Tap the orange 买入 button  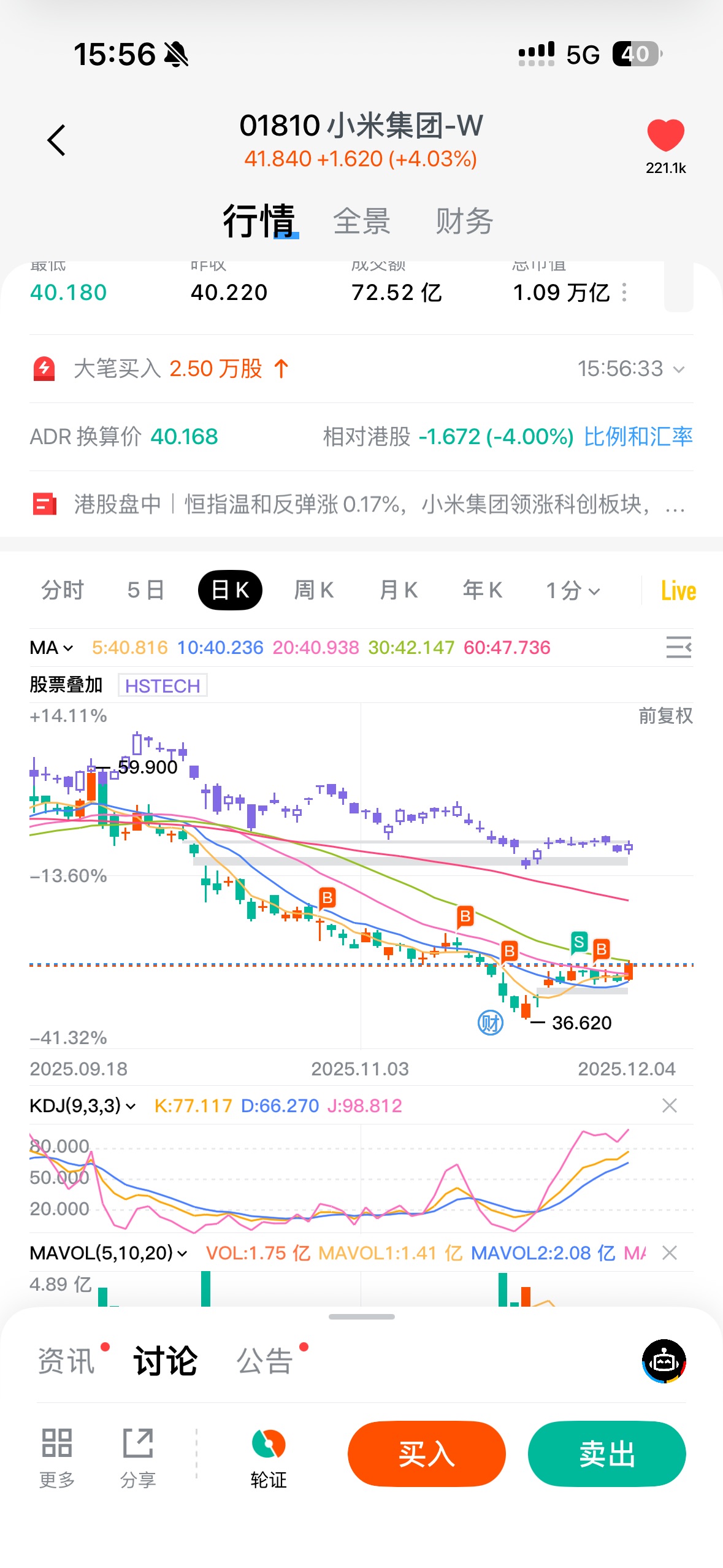pos(426,1454)
